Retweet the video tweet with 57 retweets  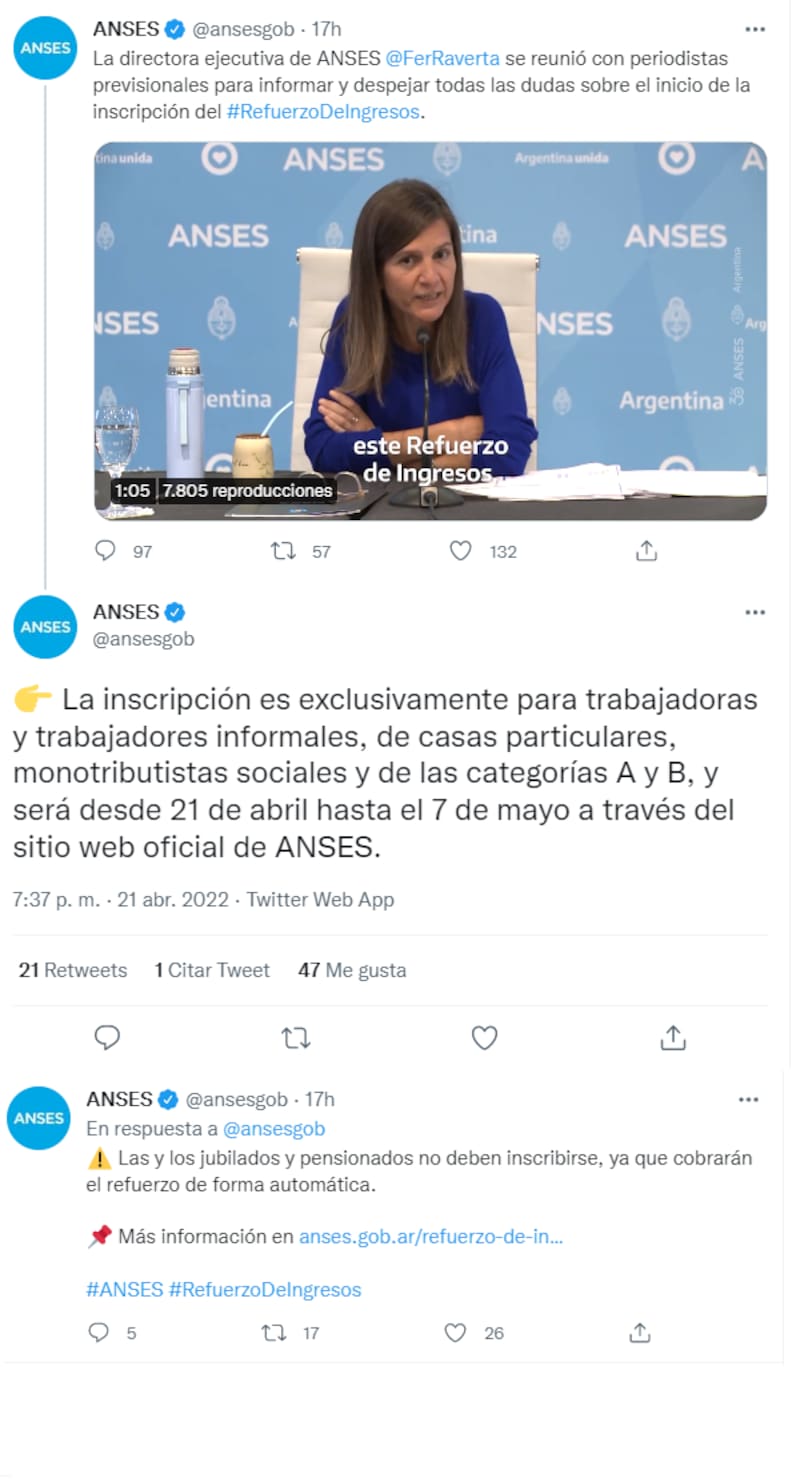(284, 551)
